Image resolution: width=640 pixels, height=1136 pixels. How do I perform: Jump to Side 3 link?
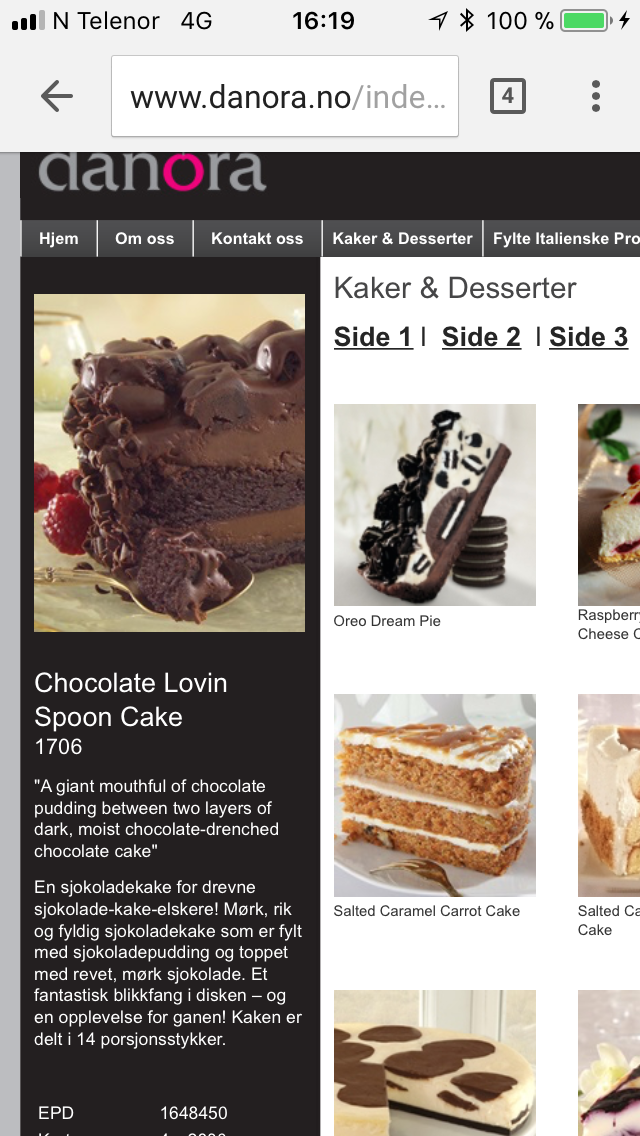589,336
